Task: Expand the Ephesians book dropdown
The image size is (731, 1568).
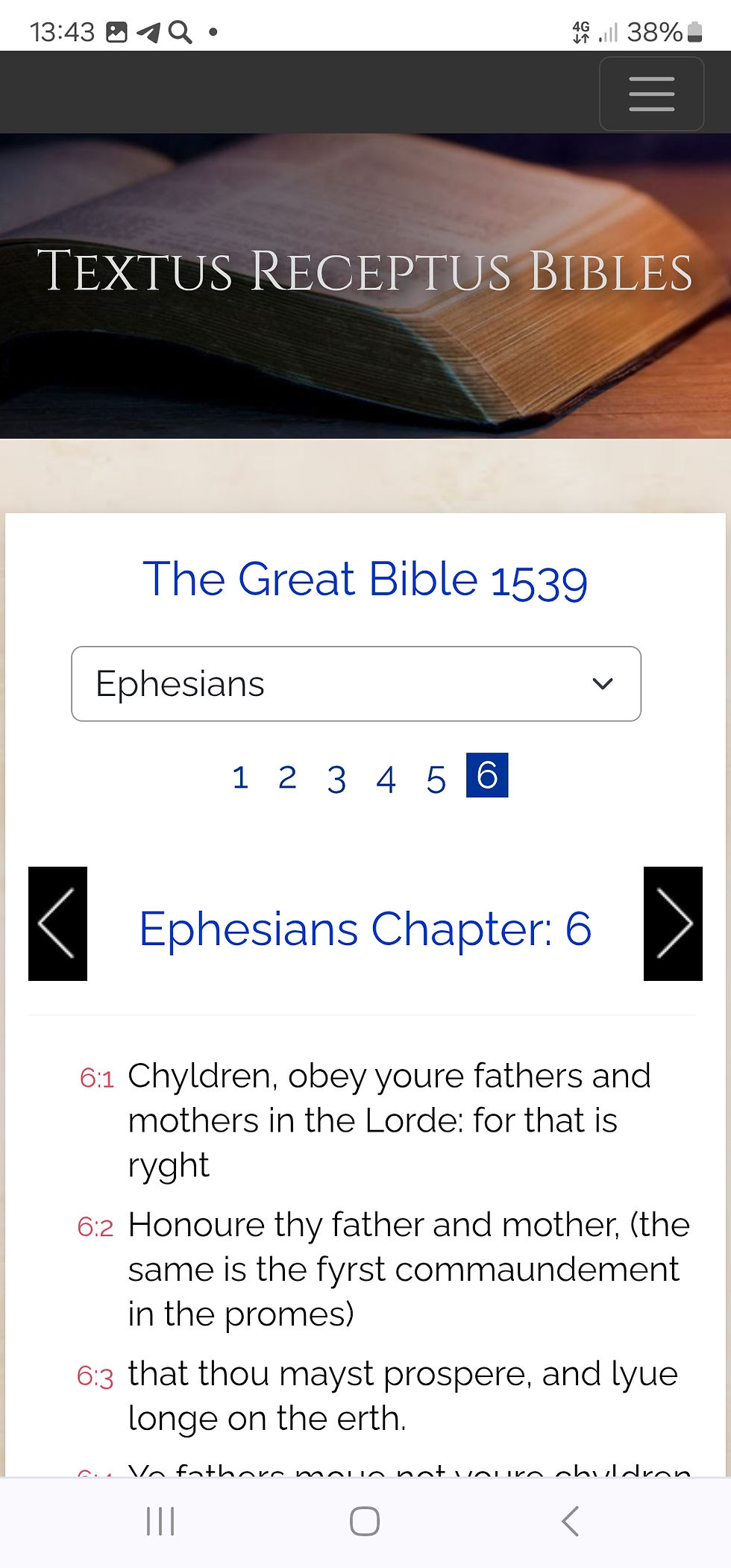Action: (x=356, y=683)
